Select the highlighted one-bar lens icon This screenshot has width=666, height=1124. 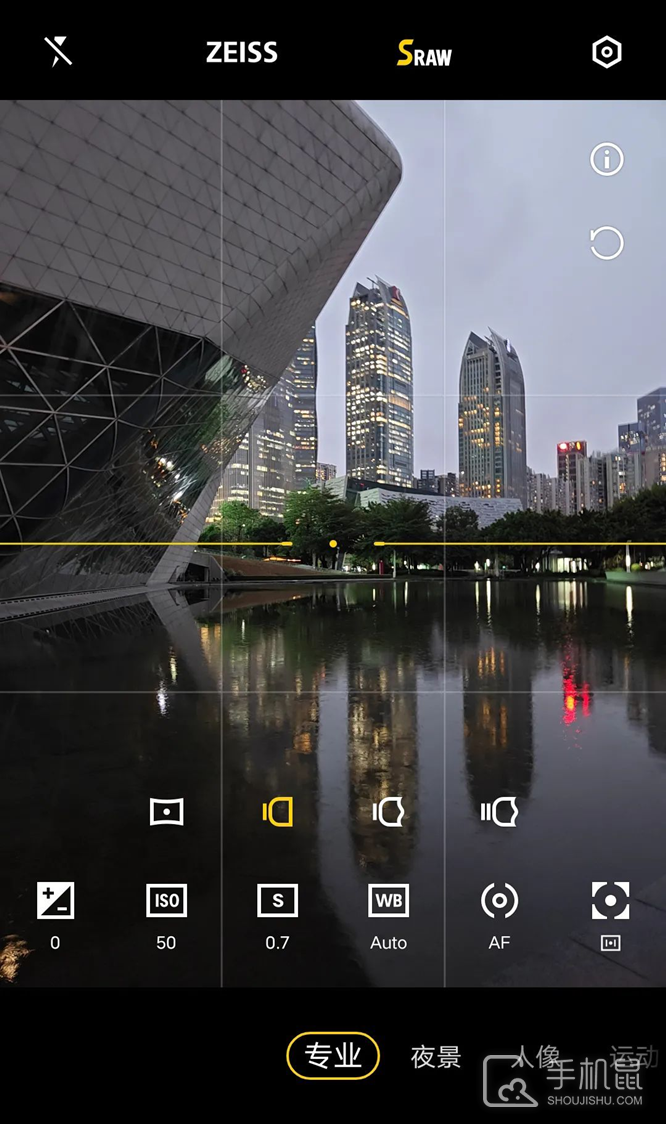point(277,811)
